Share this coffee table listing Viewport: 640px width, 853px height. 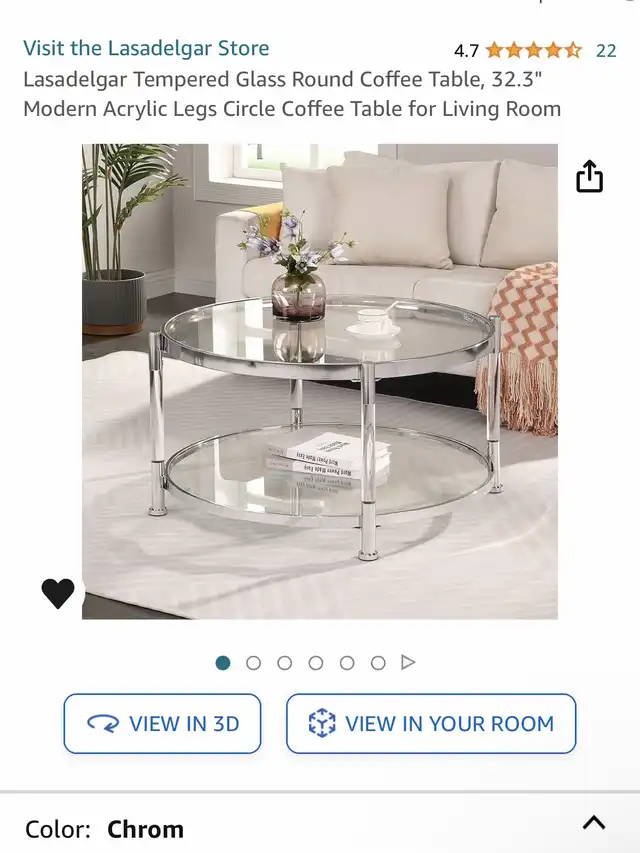[x=590, y=177]
